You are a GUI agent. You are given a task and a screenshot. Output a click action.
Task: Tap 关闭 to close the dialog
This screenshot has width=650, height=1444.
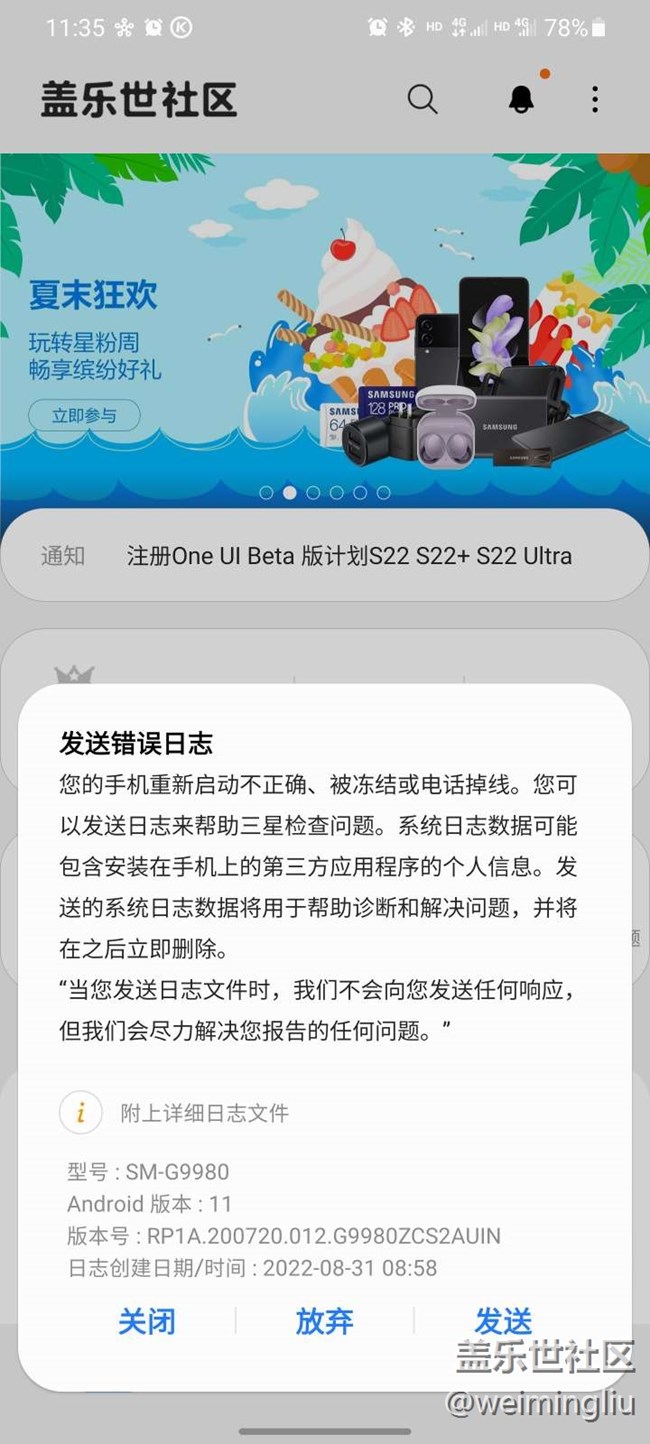pyautogui.click(x=147, y=1321)
